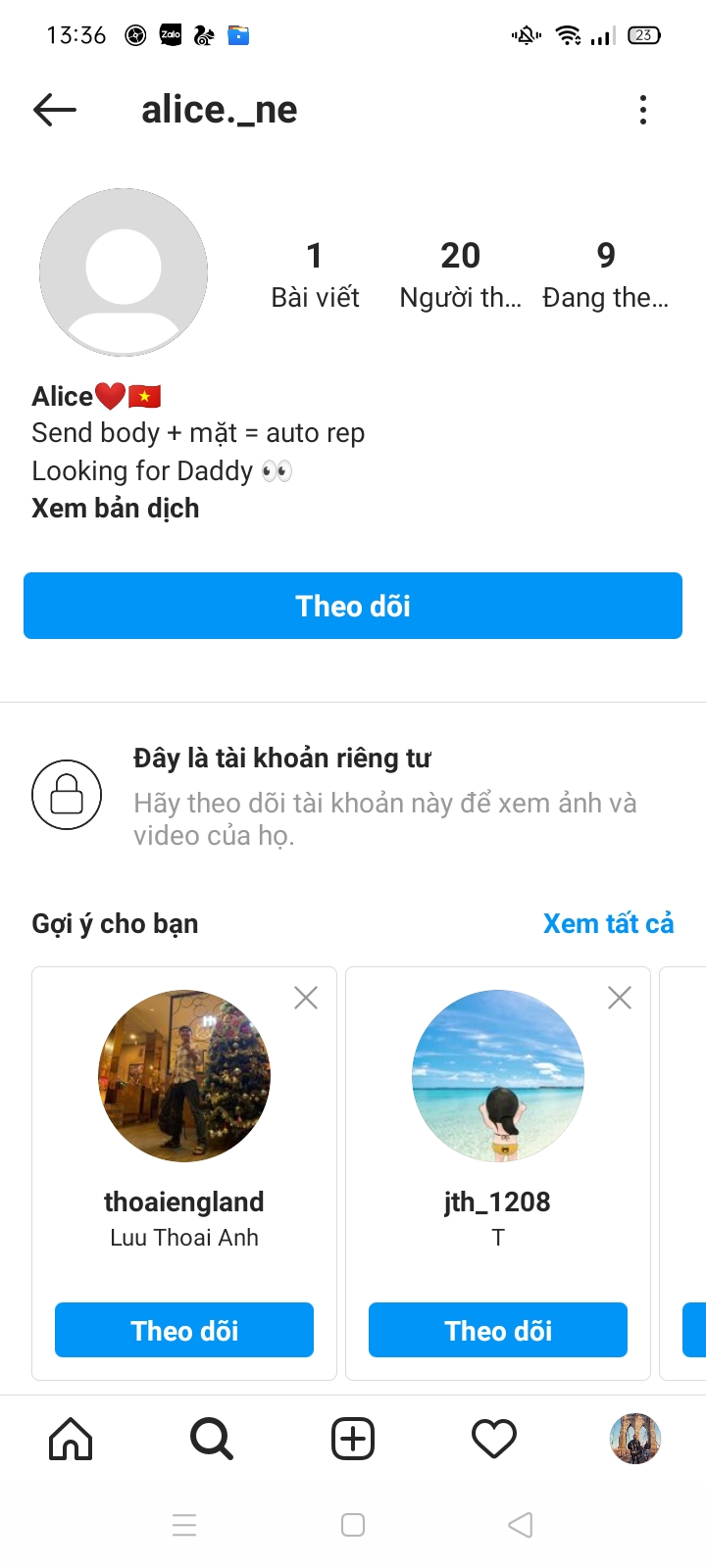This screenshot has width=706, height=1568.
Task: Switch to the Search tab
Action: click(x=212, y=1439)
